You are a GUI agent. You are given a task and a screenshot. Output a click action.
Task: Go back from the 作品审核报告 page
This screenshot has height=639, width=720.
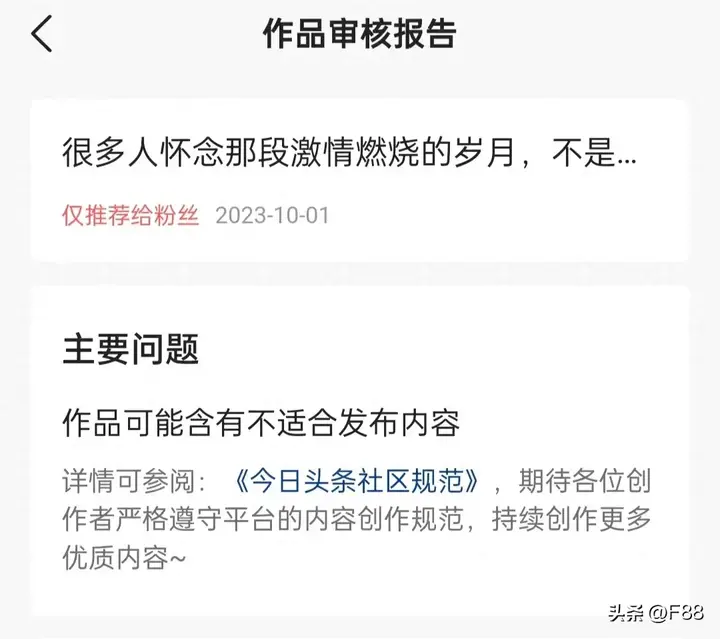(41, 35)
